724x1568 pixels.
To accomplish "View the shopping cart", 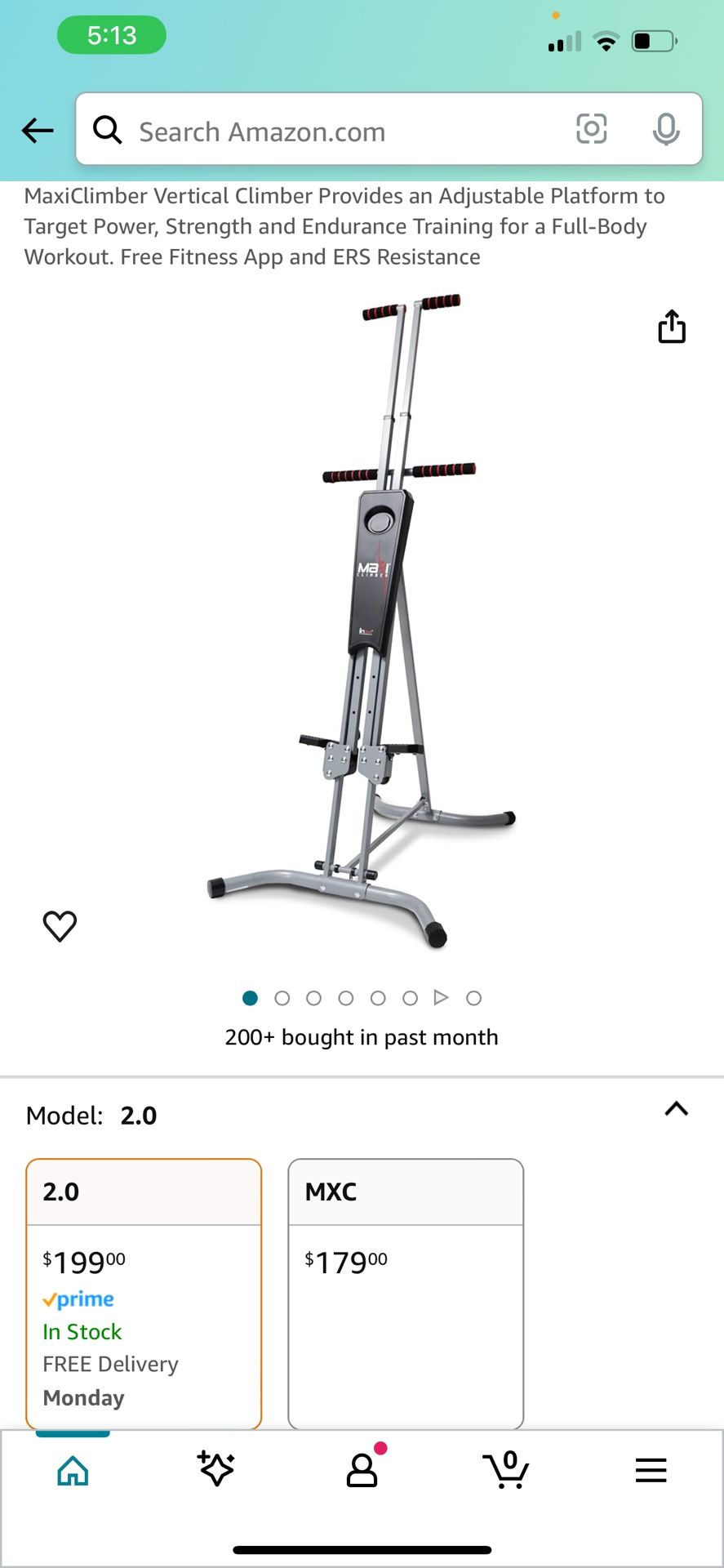I will [x=506, y=1470].
